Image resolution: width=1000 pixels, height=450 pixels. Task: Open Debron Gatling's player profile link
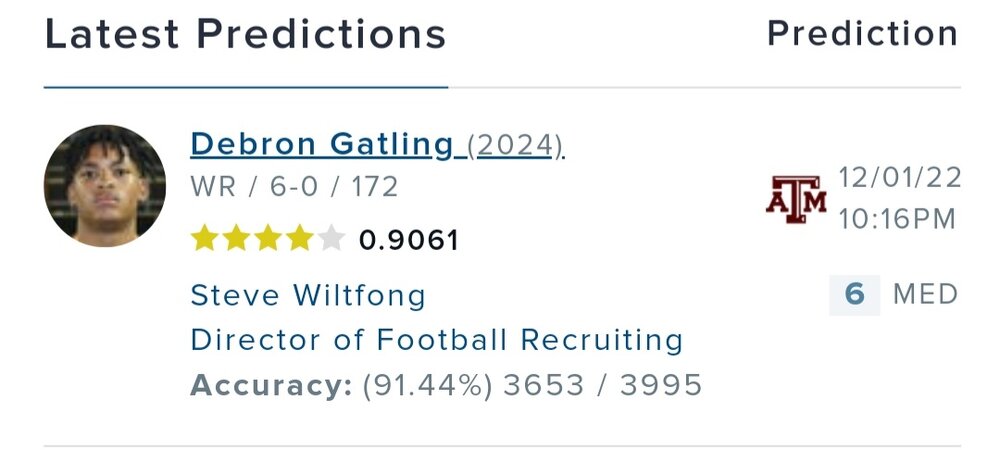pyautogui.click(x=322, y=145)
